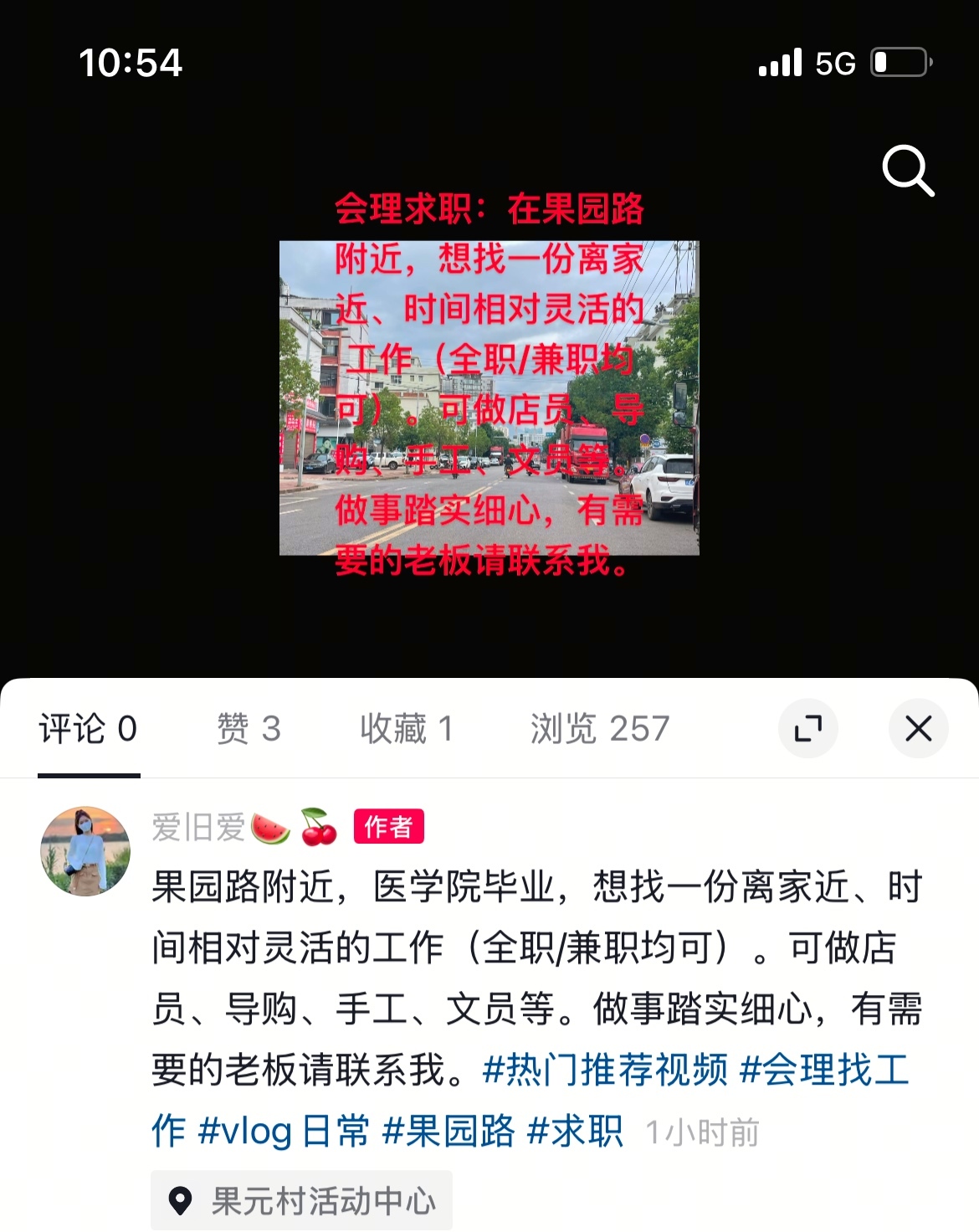Switch to the 评论 tab
Screen dimensions: 979x1232
point(88,729)
